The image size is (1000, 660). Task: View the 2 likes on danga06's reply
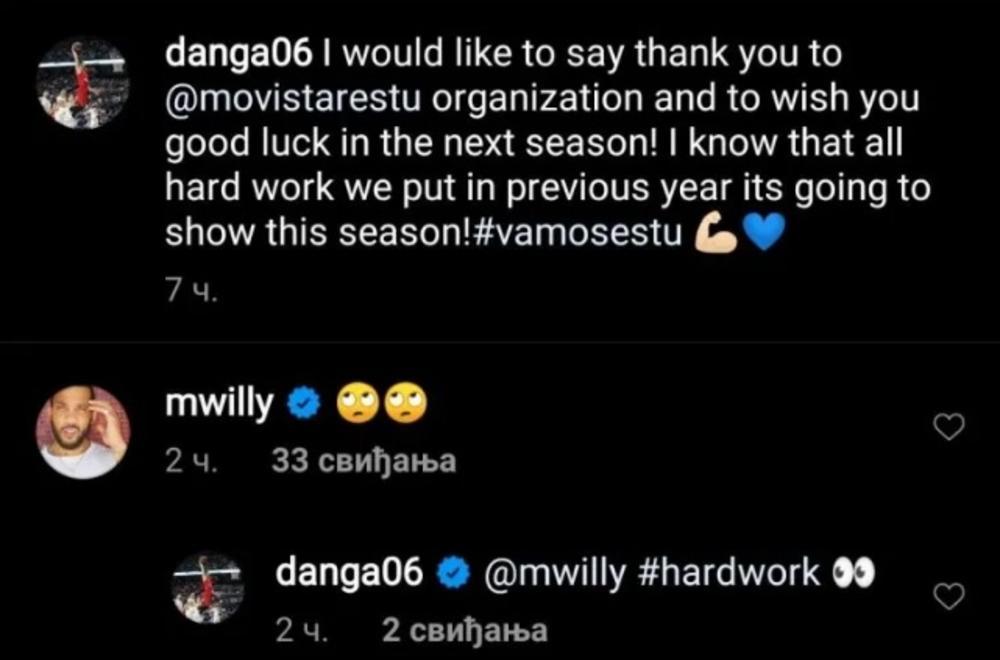click(464, 630)
